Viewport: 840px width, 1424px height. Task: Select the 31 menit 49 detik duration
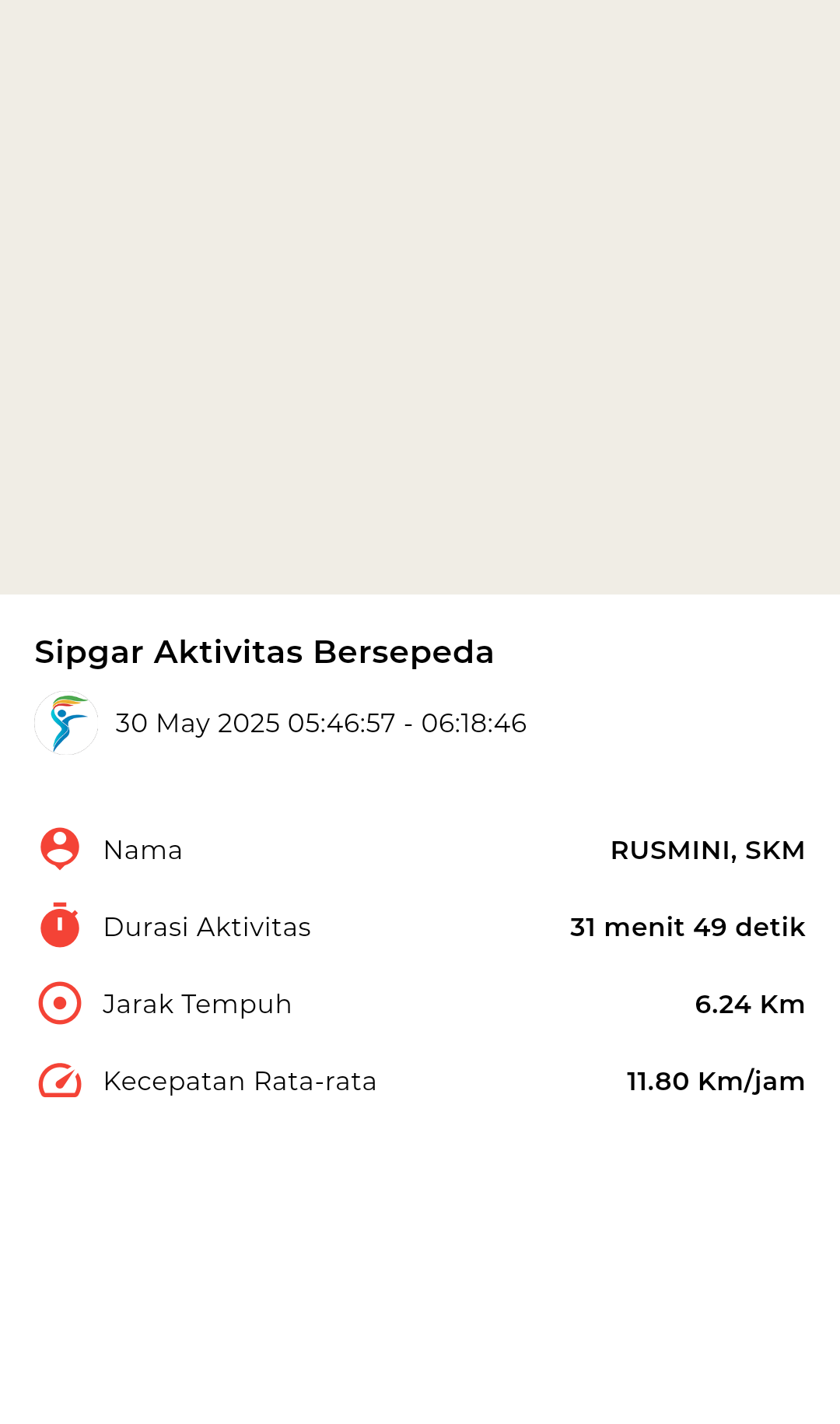686,927
